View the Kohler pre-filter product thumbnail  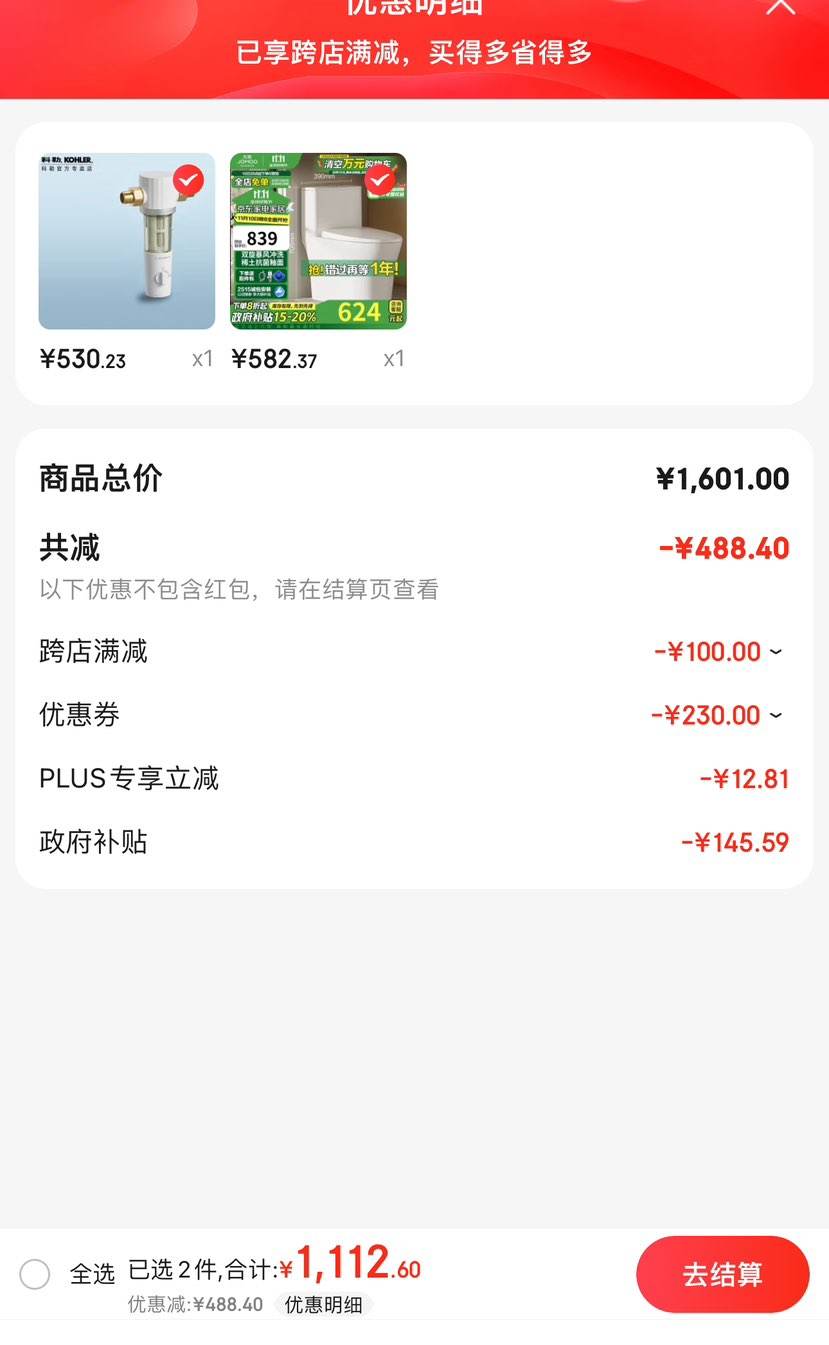pos(126,241)
